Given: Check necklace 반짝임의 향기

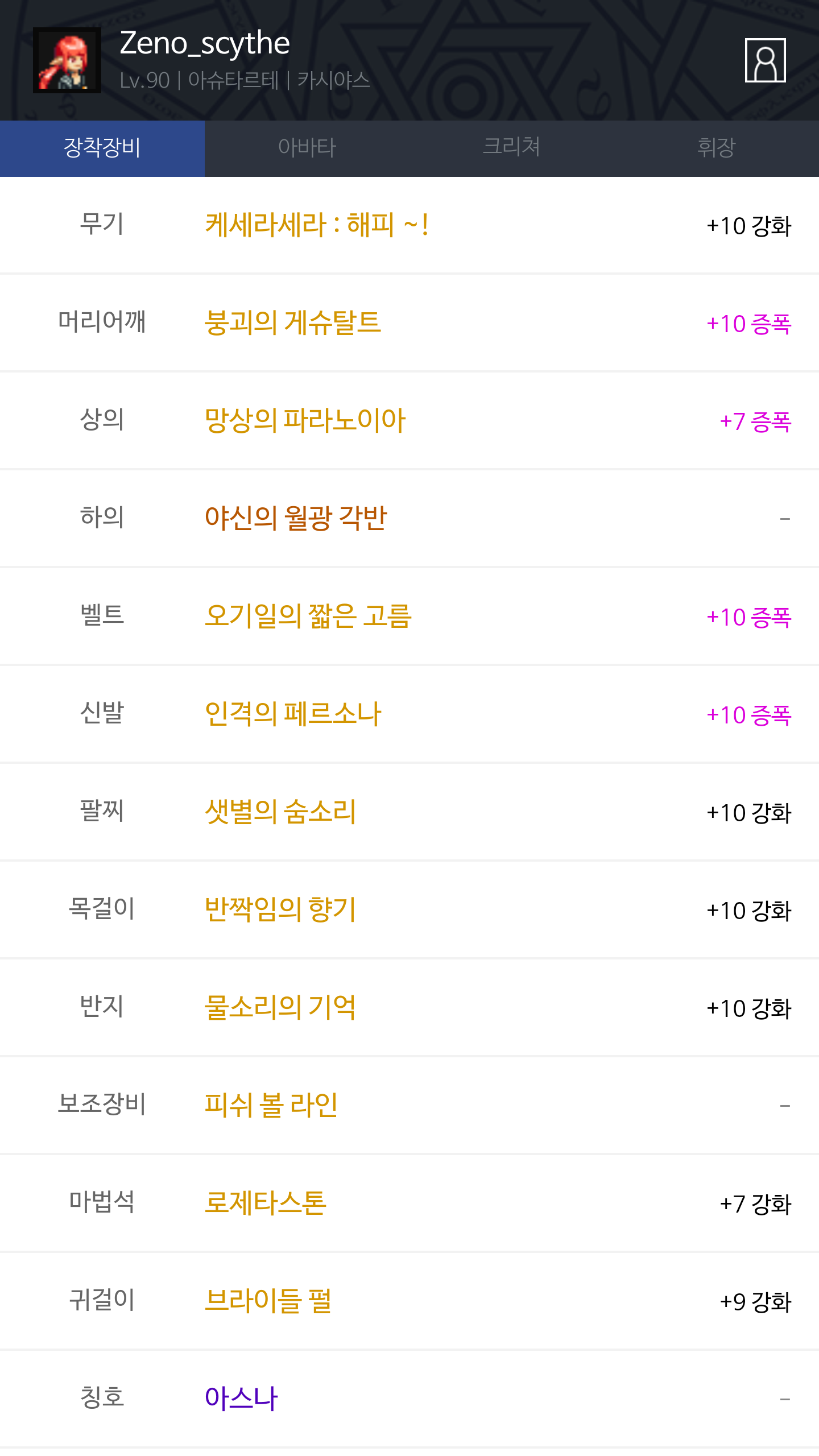Looking at the screenshot, I should [x=280, y=910].
